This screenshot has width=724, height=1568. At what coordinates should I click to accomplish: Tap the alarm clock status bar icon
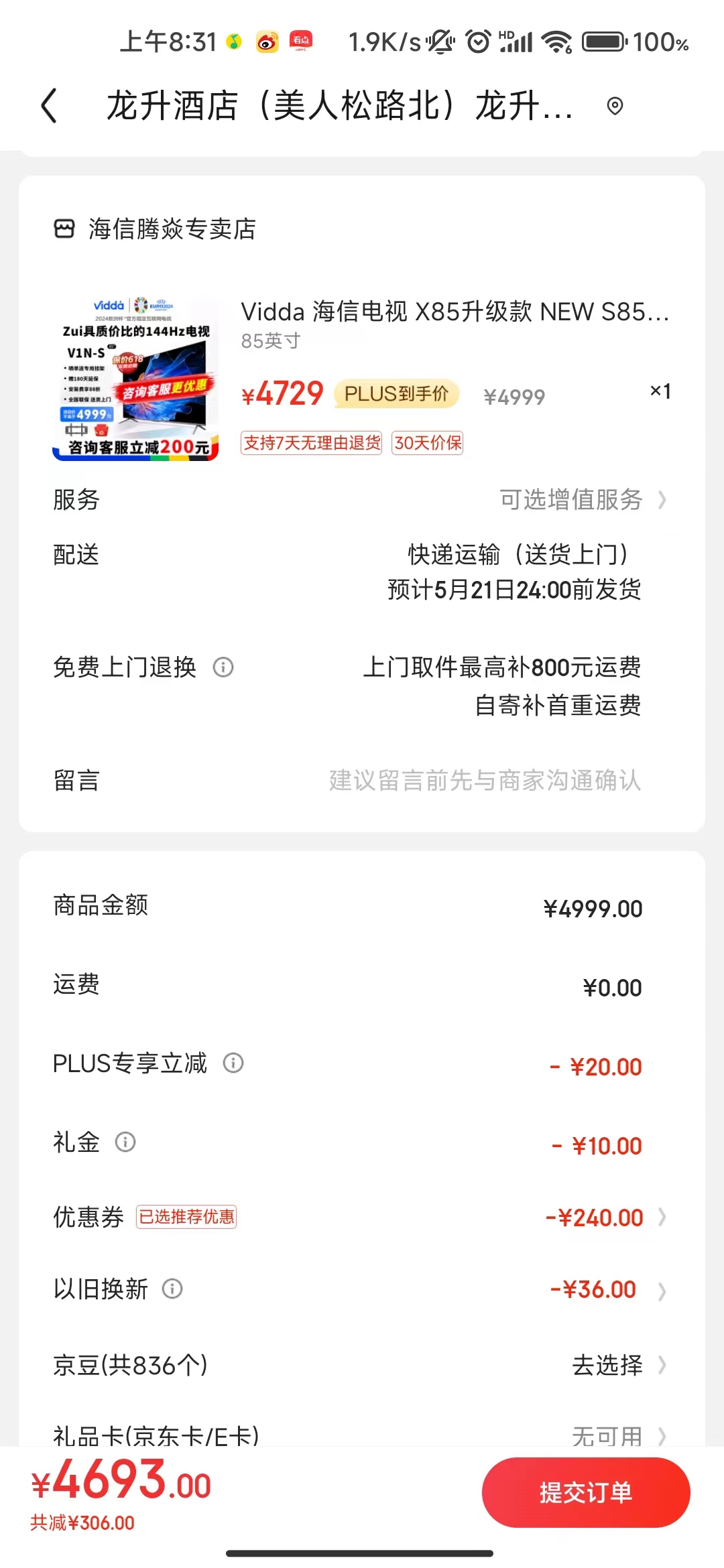[477, 42]
